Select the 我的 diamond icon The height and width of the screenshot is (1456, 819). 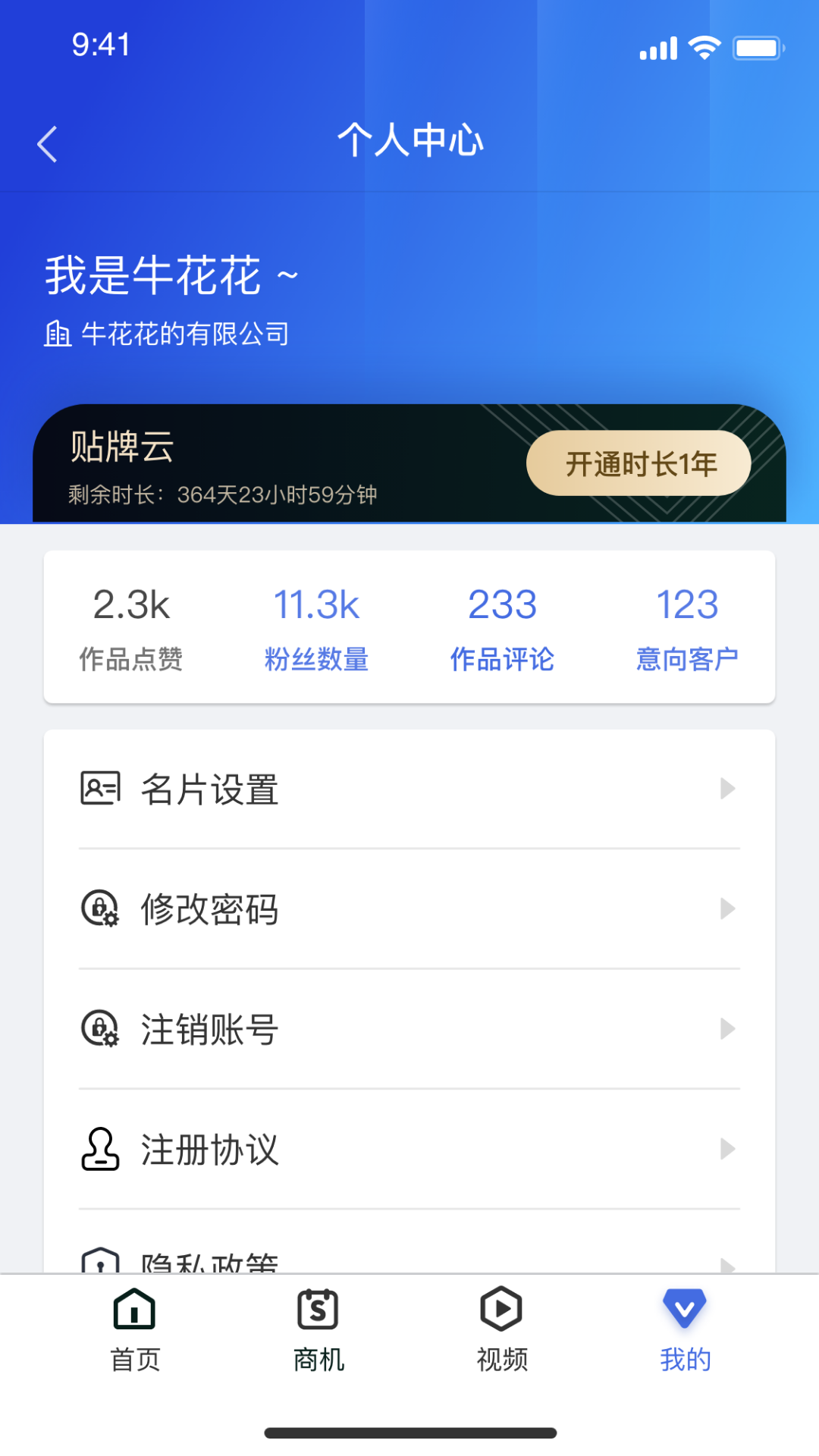[685, 1310]
